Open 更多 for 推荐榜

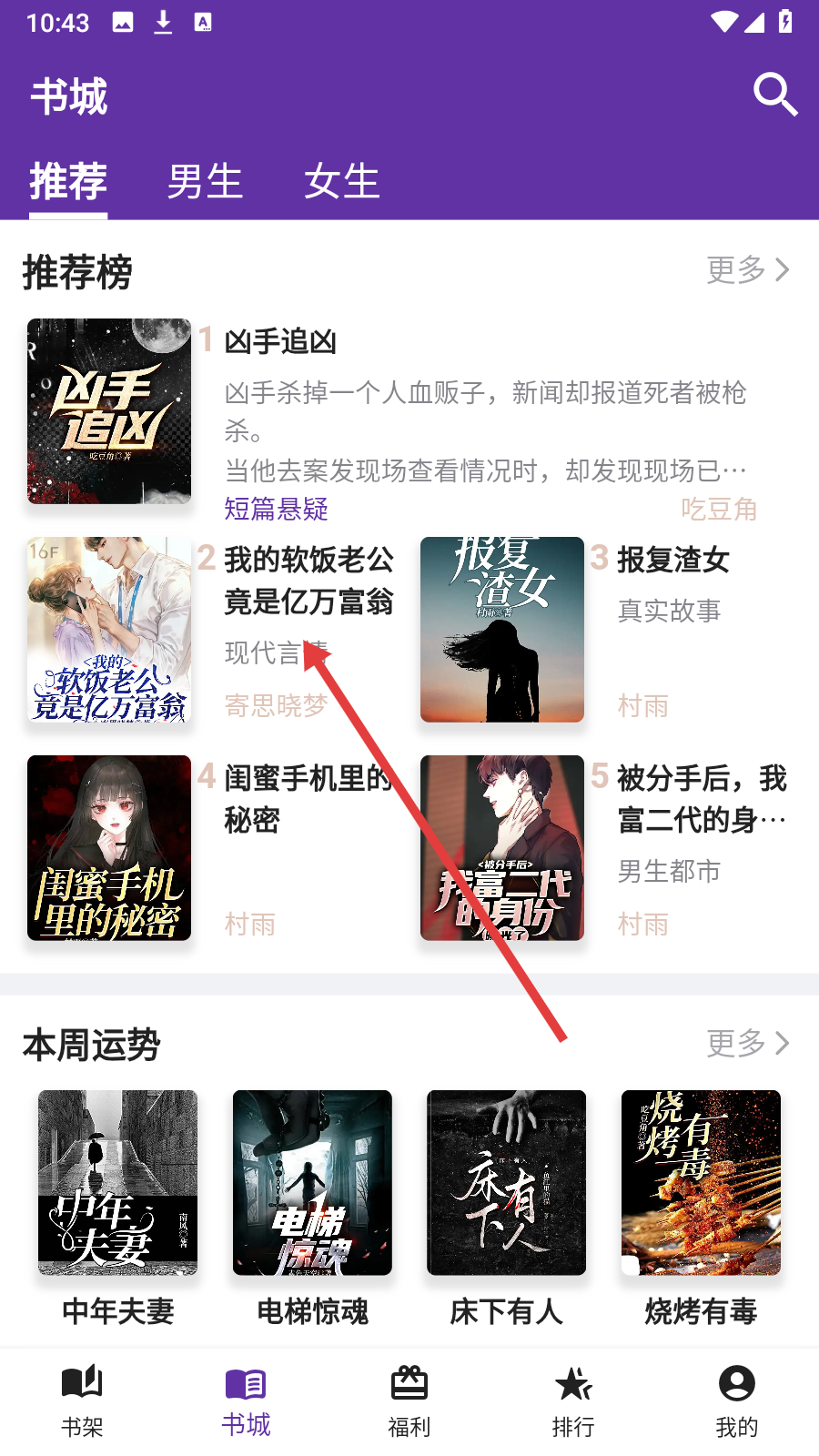(747, 269)
